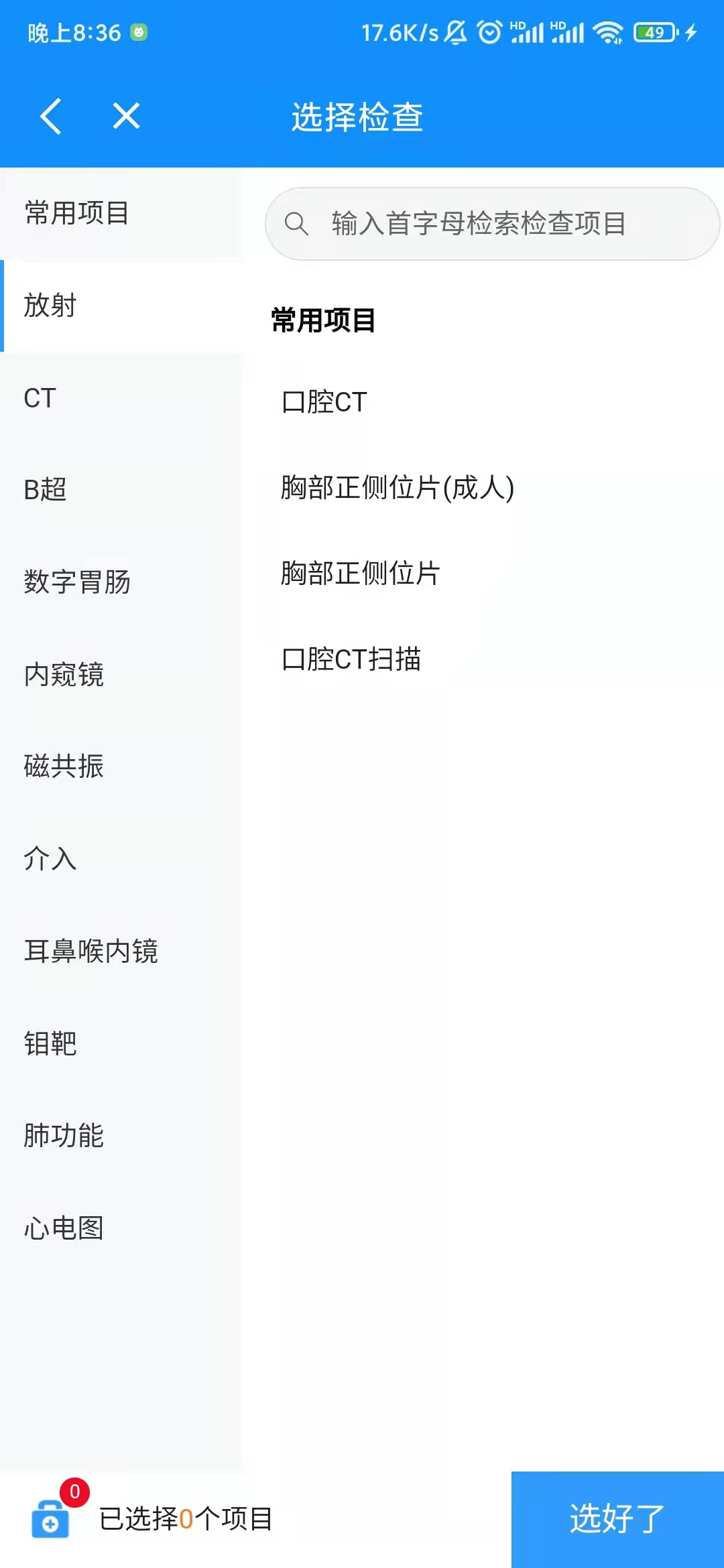Image resolution: width=724 pixels, height=1568 pixels.
Task: Open the 磁共振 category
Action: [121, 766]
